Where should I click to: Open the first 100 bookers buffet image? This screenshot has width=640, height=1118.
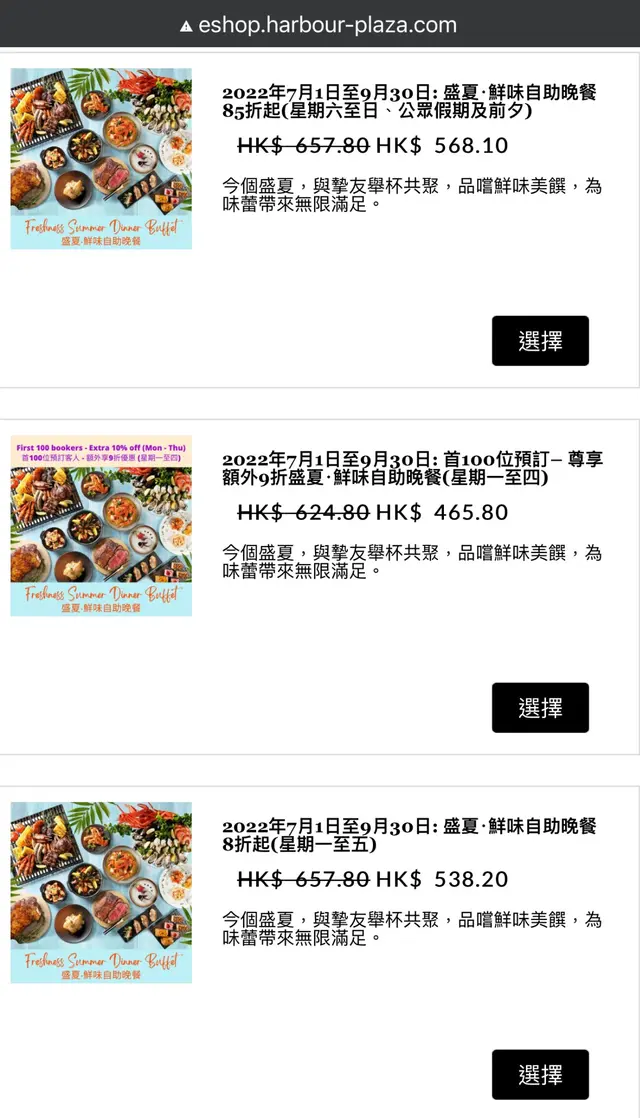click(x=101, y=526)
